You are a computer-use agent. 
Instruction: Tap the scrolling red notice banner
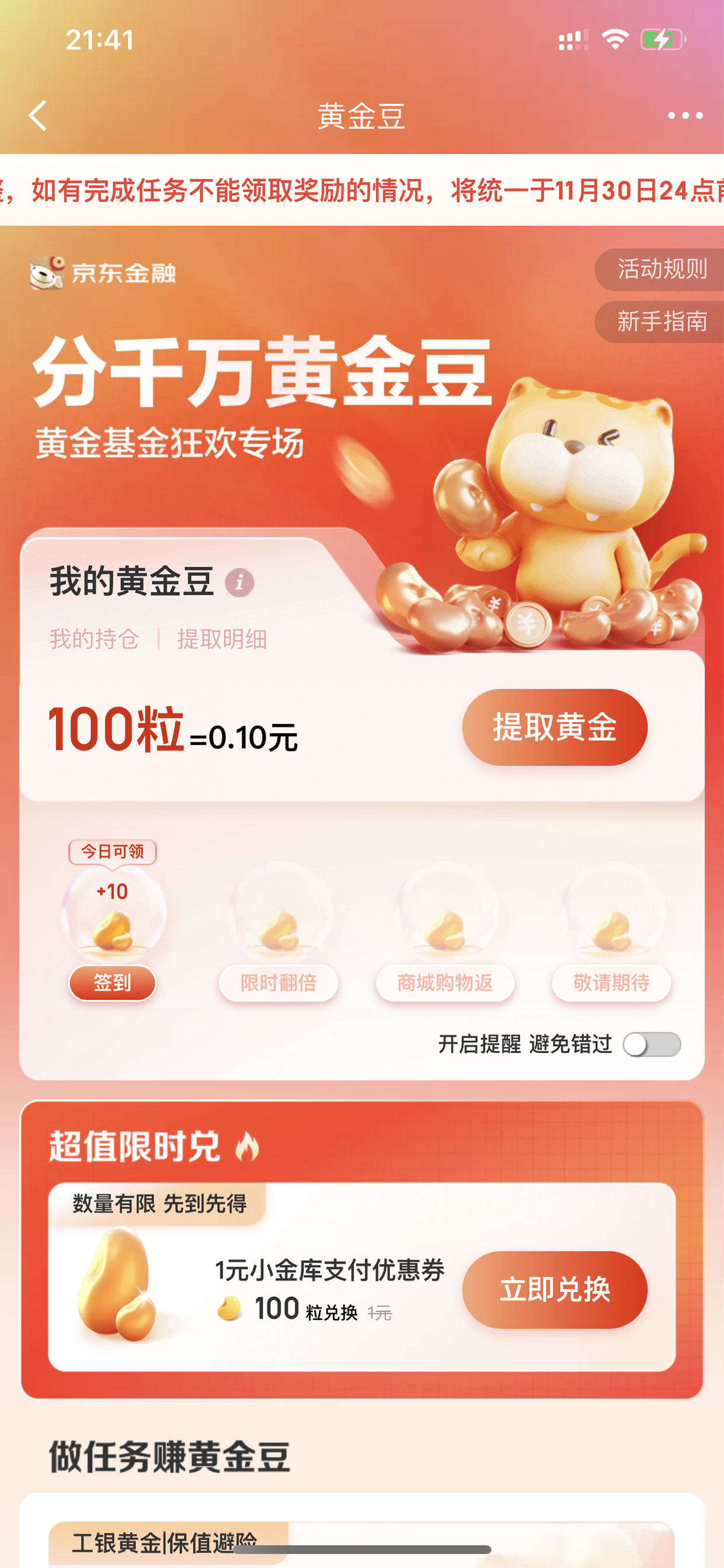coord(362,190)
